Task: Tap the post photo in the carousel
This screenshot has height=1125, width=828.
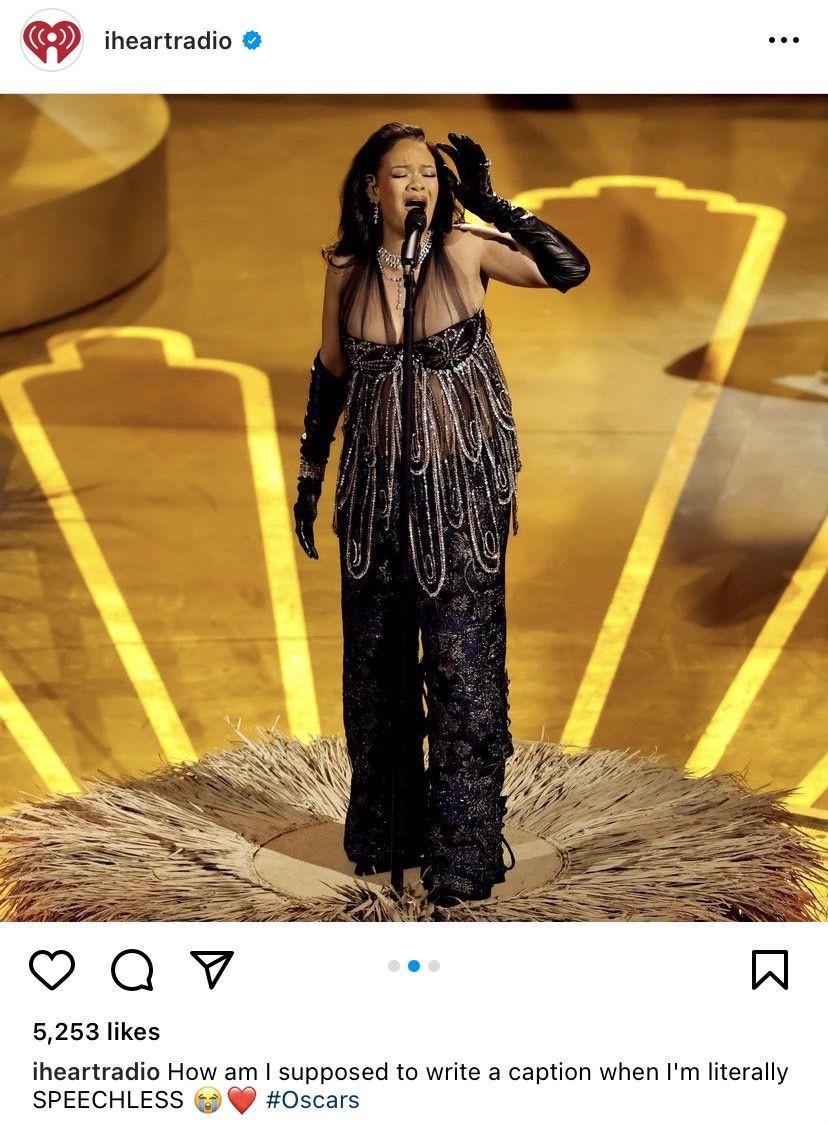Action: coord(414,508)
